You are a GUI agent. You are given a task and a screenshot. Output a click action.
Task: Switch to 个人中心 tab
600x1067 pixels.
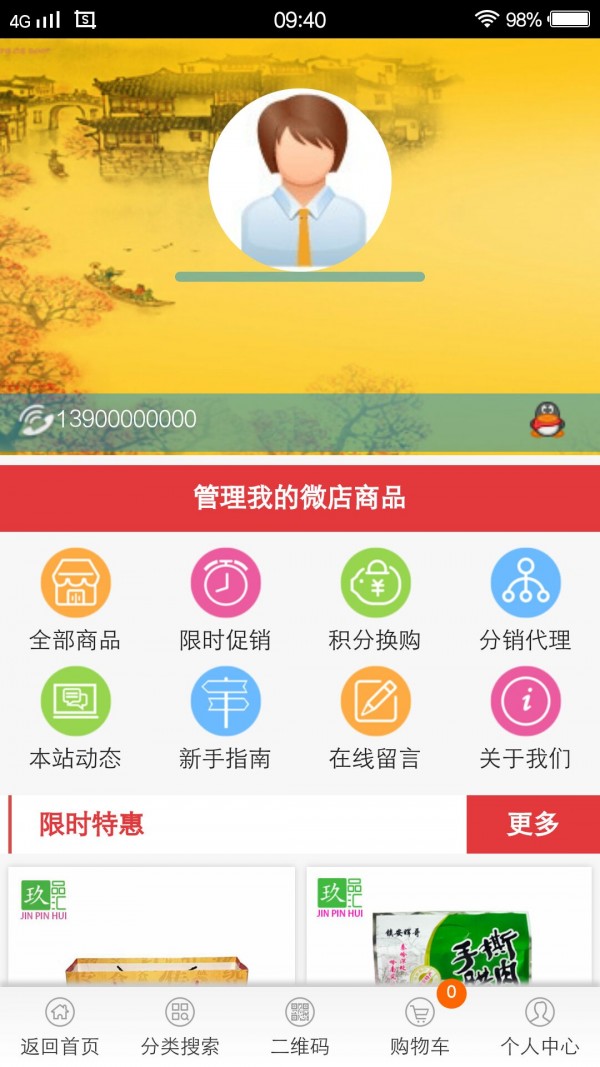click(x=540, y=1028)
